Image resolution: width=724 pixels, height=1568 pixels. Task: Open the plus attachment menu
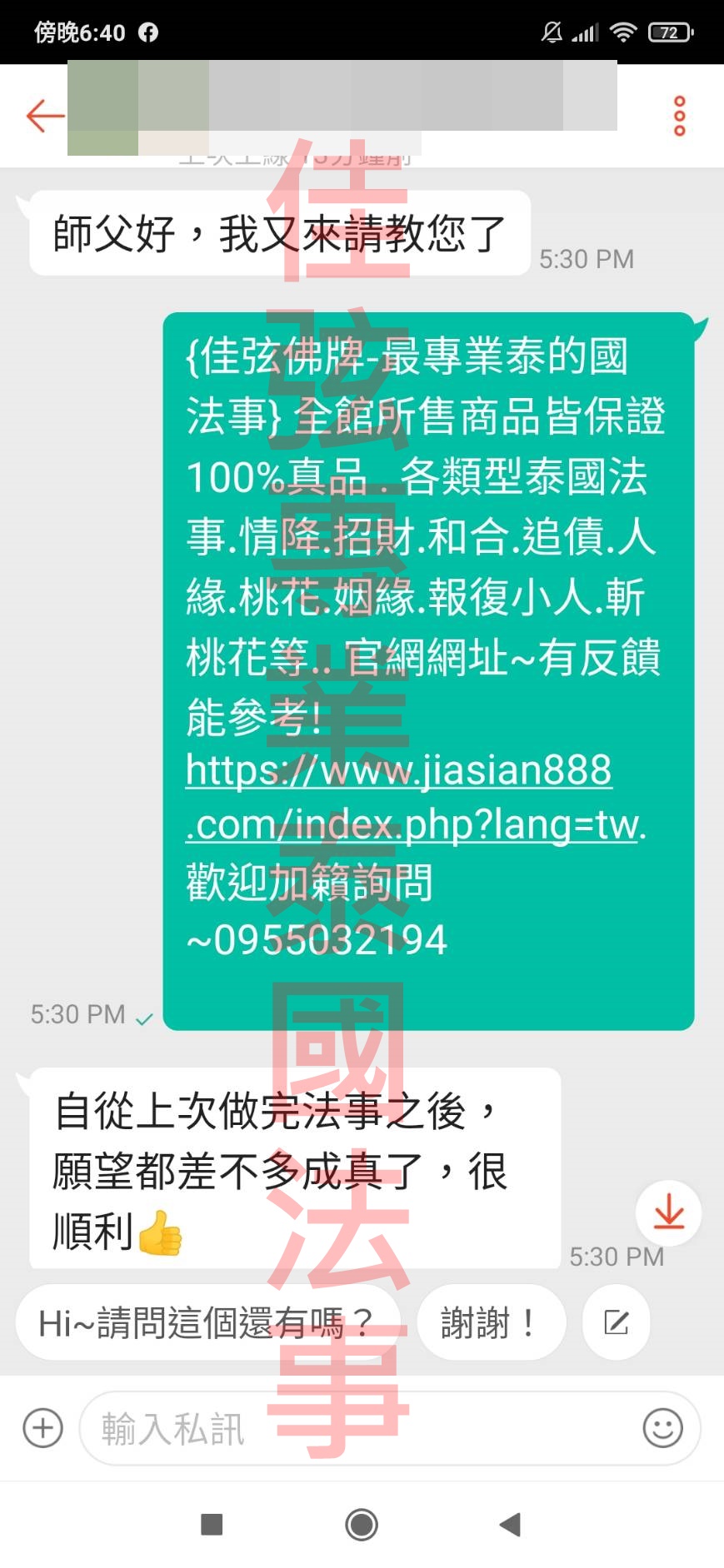click(43, 1428)
